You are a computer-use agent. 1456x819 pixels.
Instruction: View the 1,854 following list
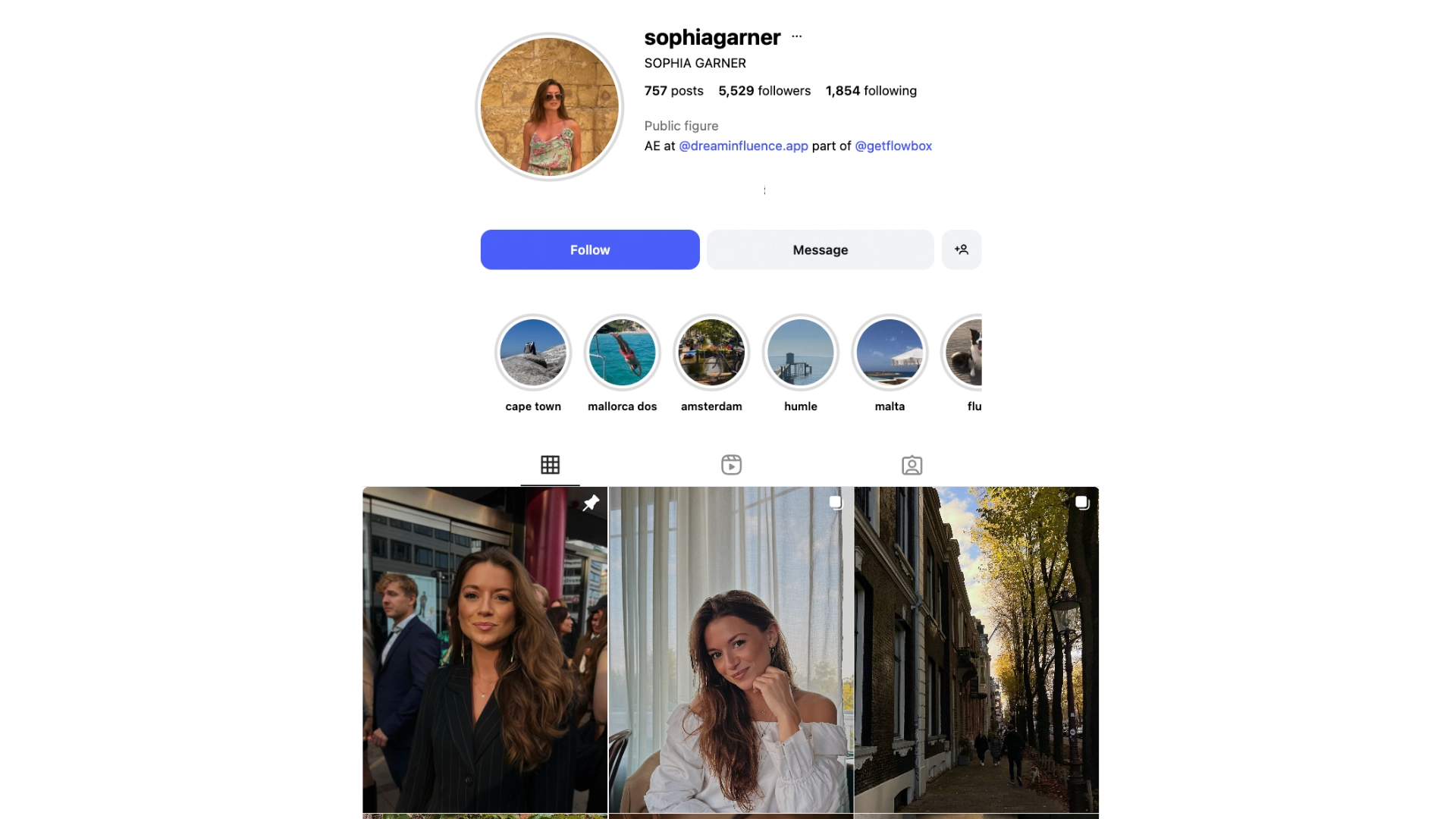[871, 91]
